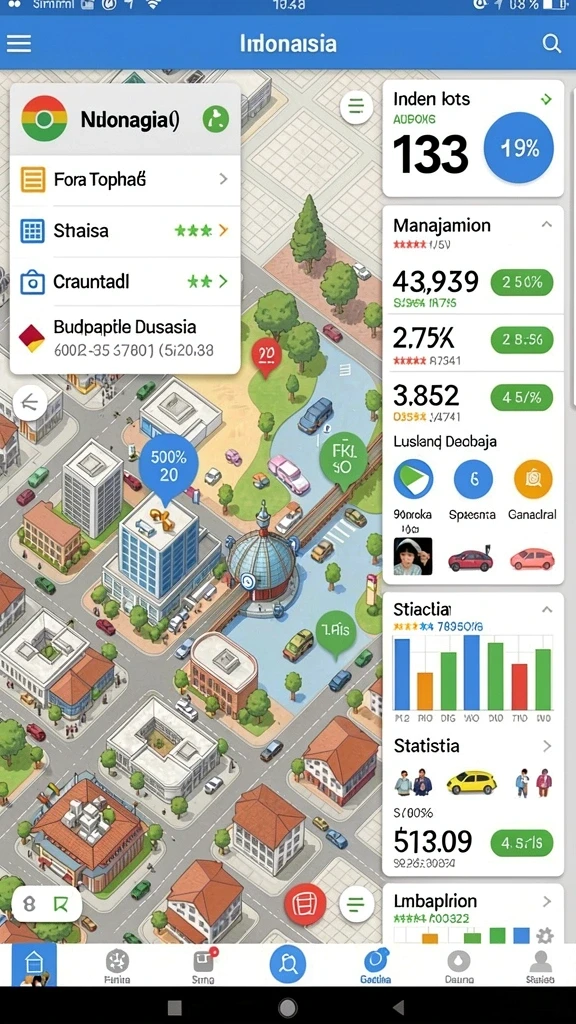Open the Lmbaplrion card arrow

(547, 901)
